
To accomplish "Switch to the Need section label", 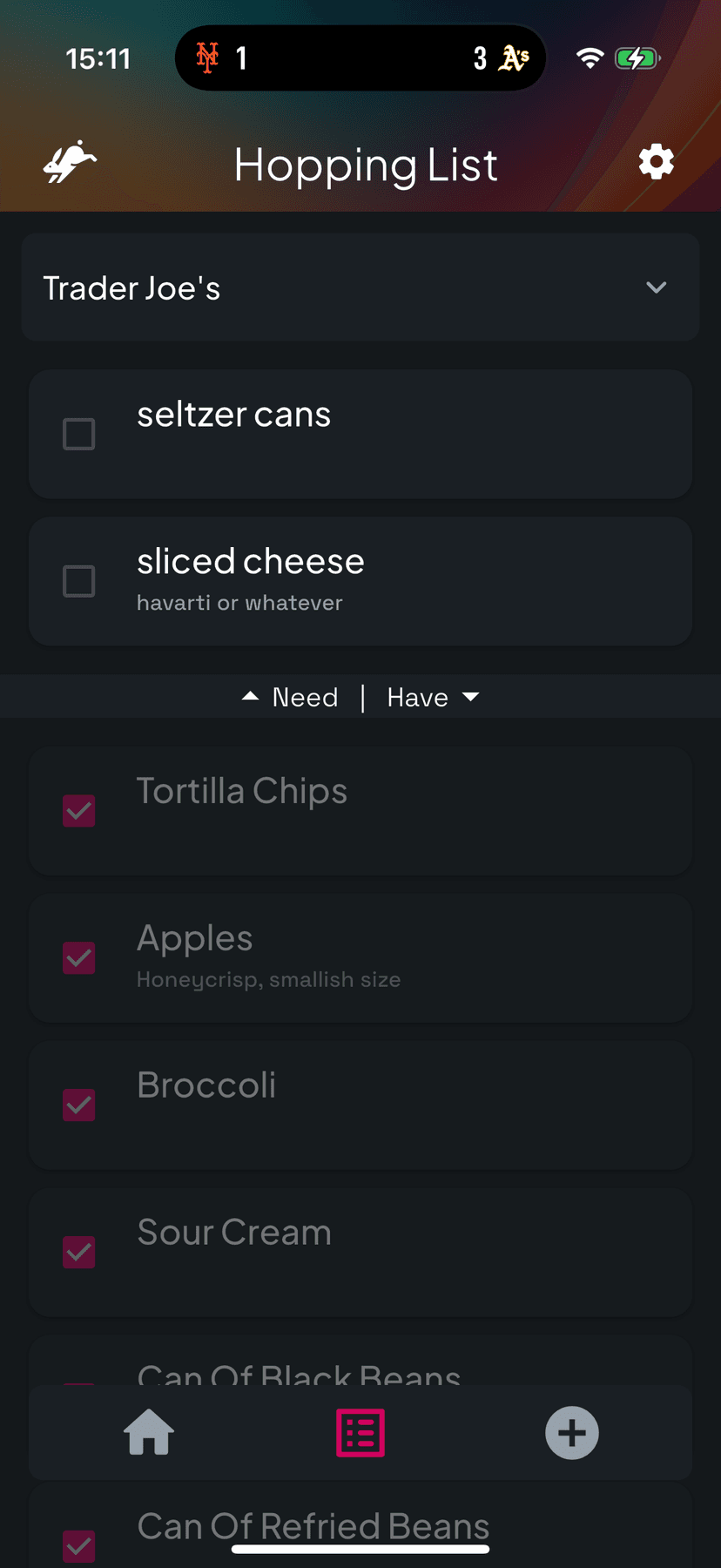I will click(305, 697).
